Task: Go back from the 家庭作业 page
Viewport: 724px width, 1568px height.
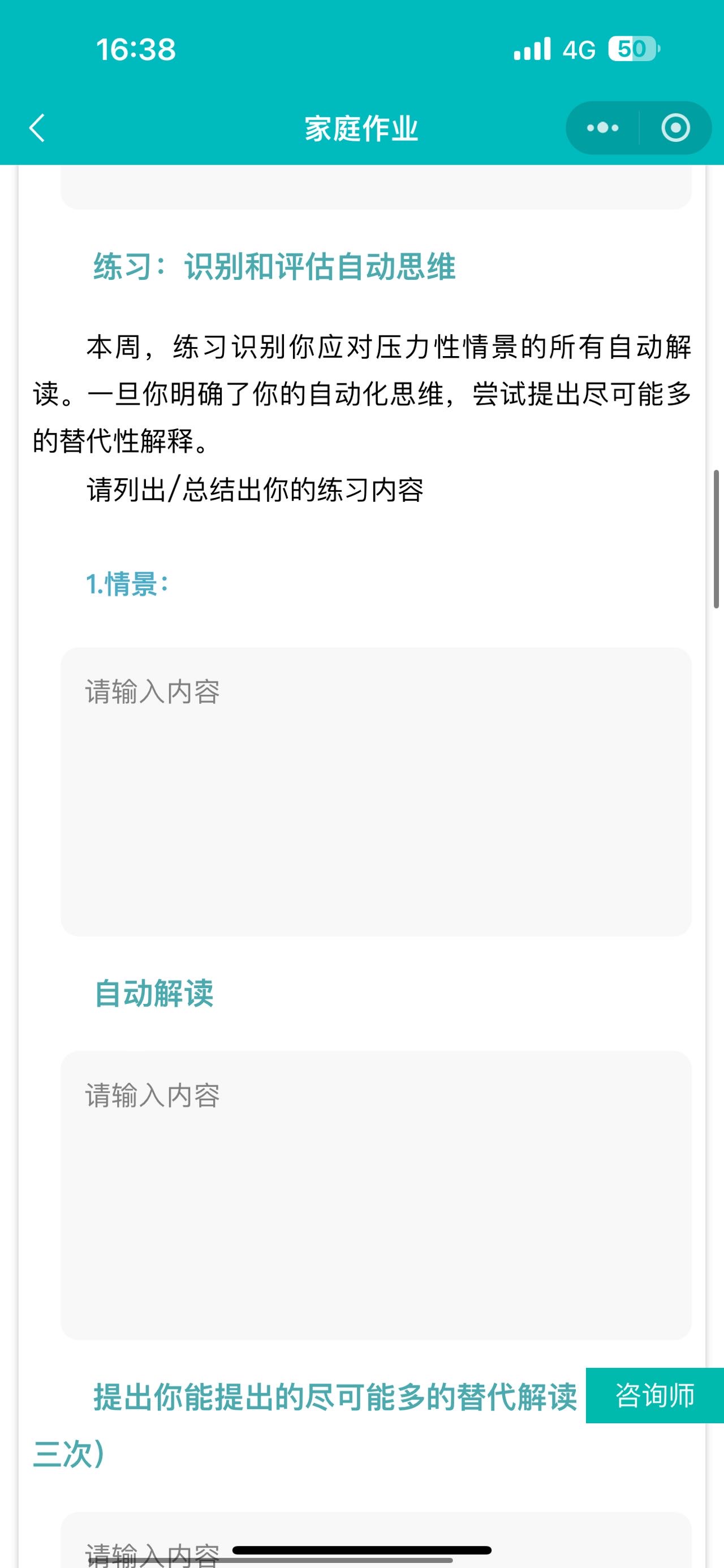Action: [38, 128]
